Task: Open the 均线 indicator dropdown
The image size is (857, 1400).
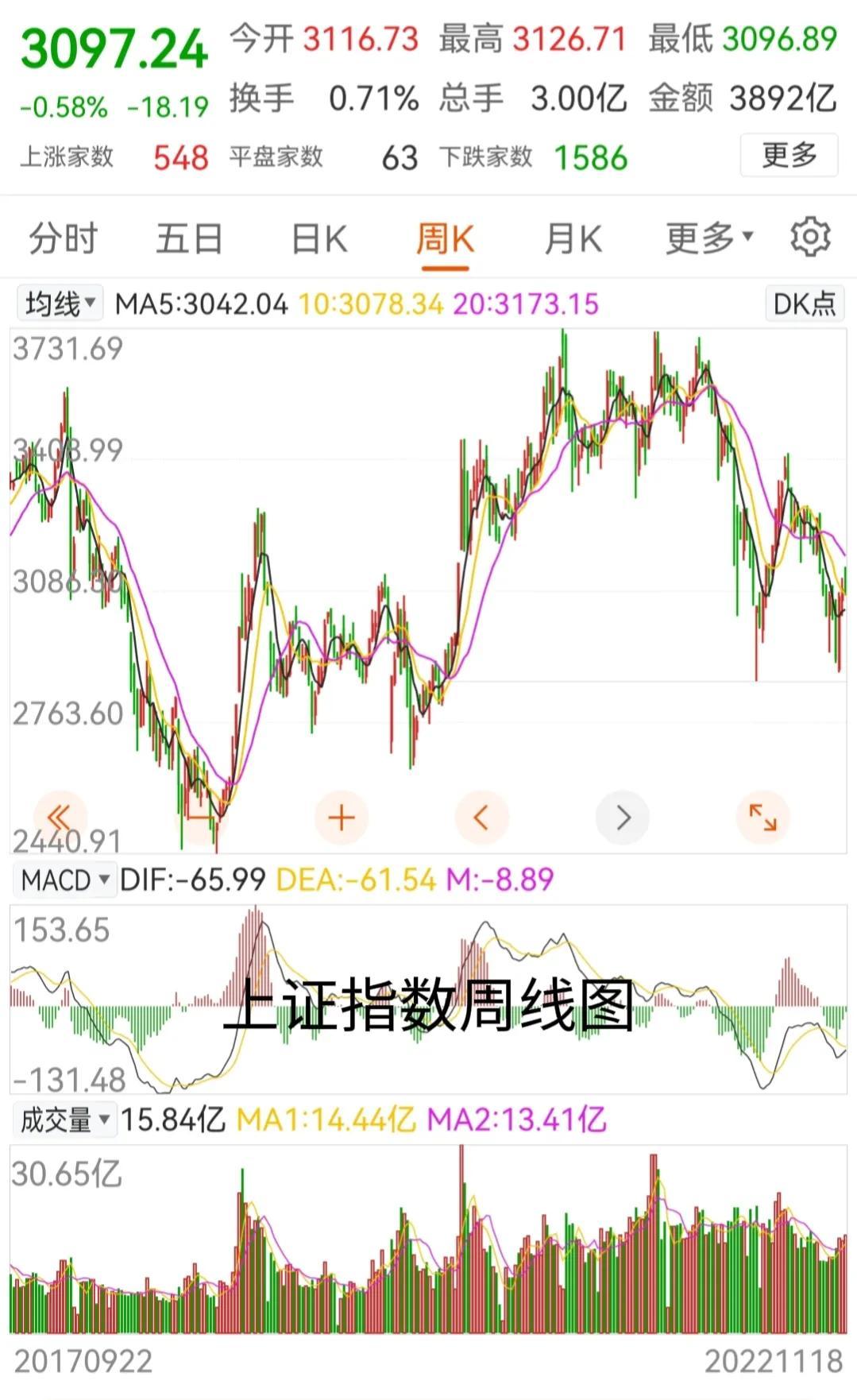Action: 60,304
